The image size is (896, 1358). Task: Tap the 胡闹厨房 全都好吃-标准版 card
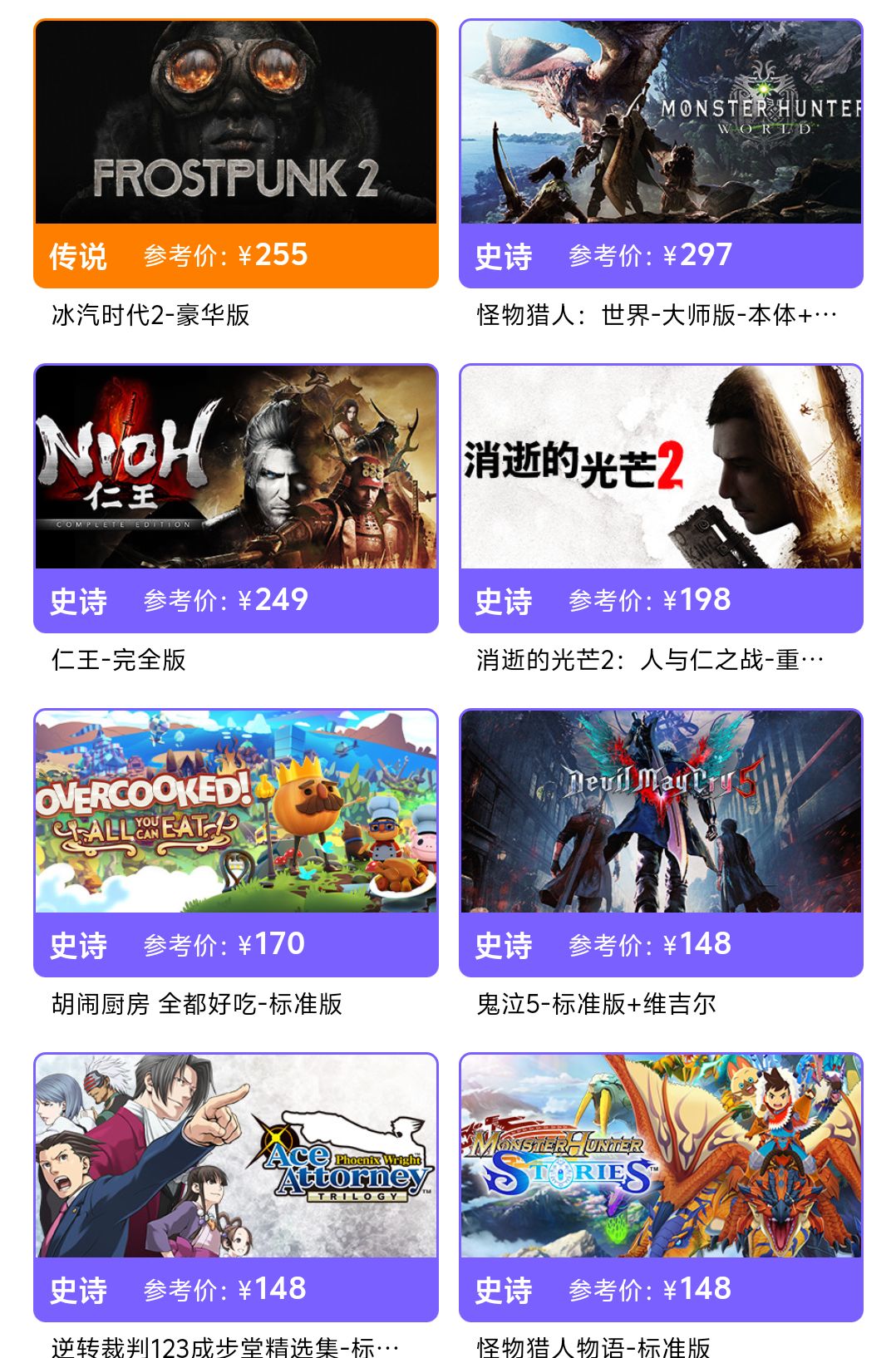(x=236, y=843)
